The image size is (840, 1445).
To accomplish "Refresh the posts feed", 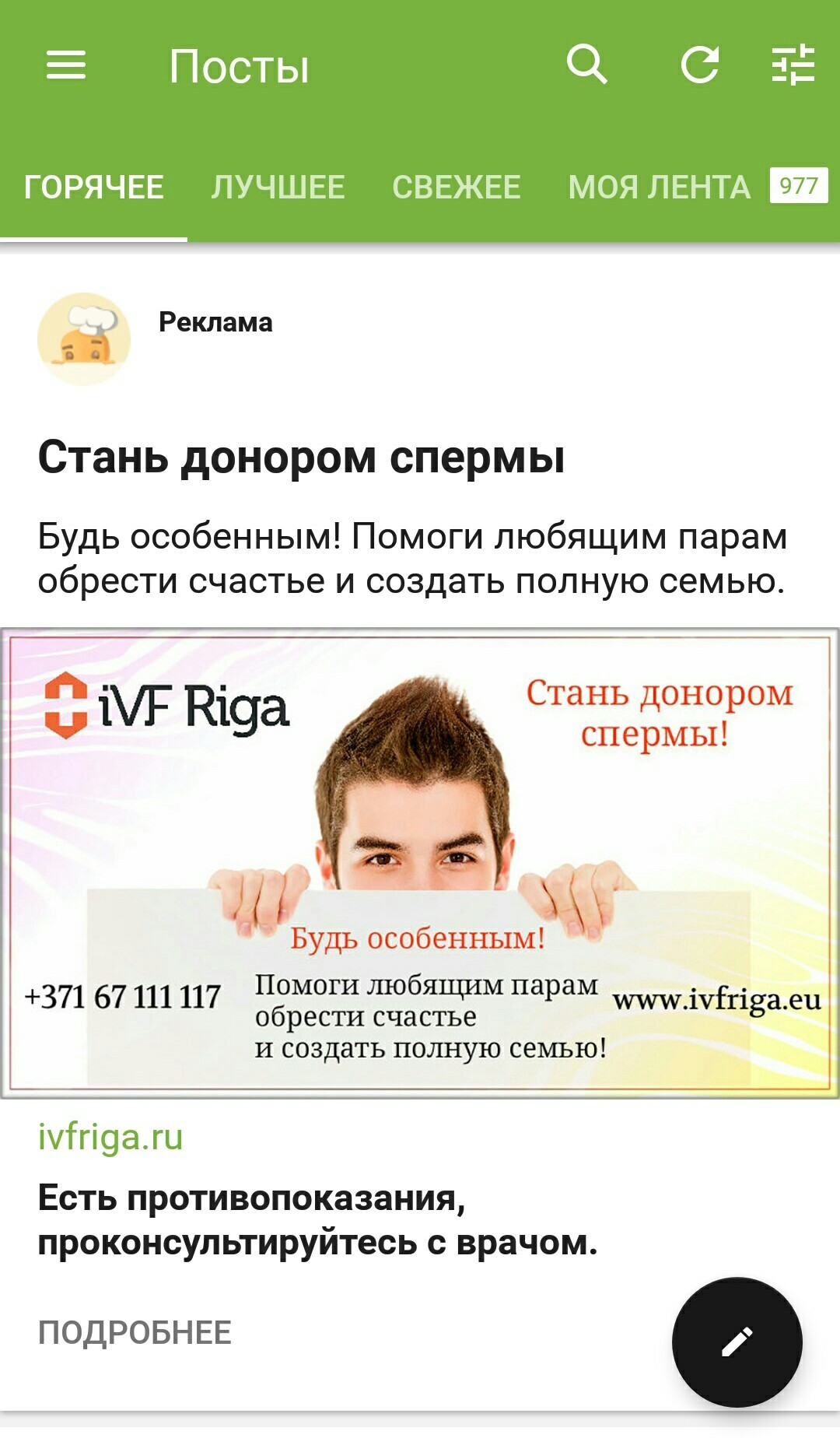I will [x=699, y=65].
